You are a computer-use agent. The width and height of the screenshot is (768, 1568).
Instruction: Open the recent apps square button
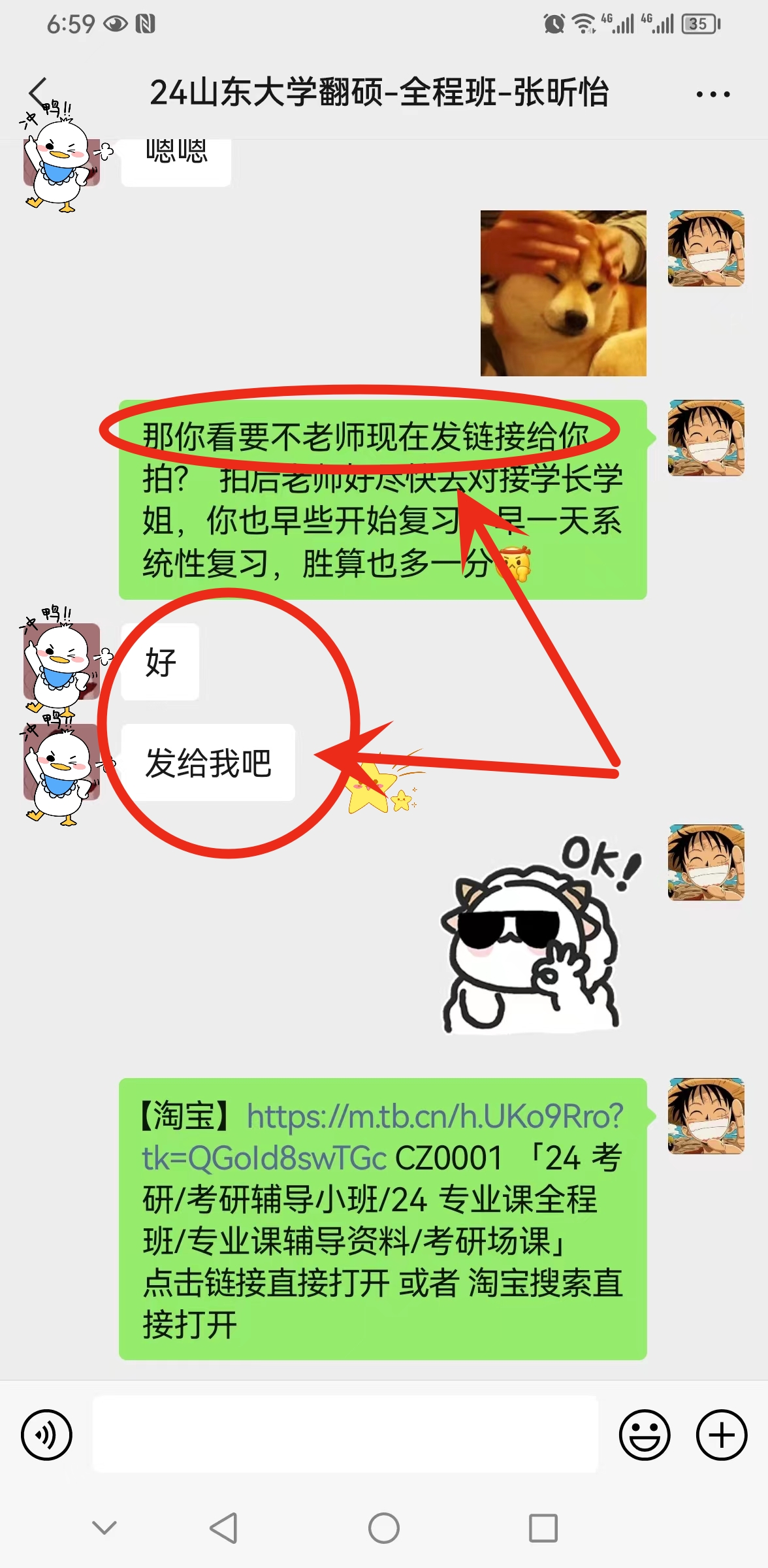543,1528
